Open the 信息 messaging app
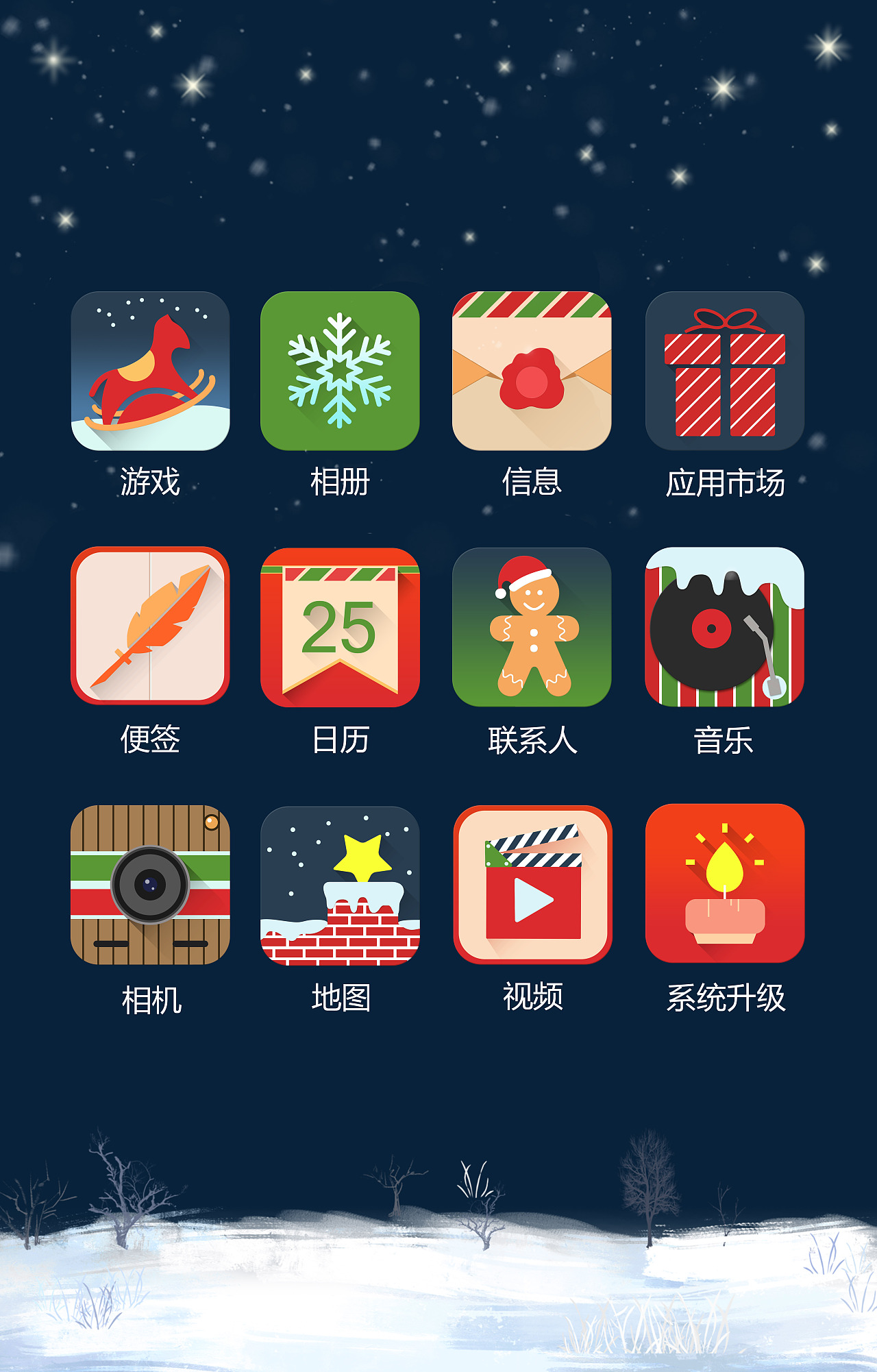Viewport: 877px width, 1372px height. tap(532, 371)
